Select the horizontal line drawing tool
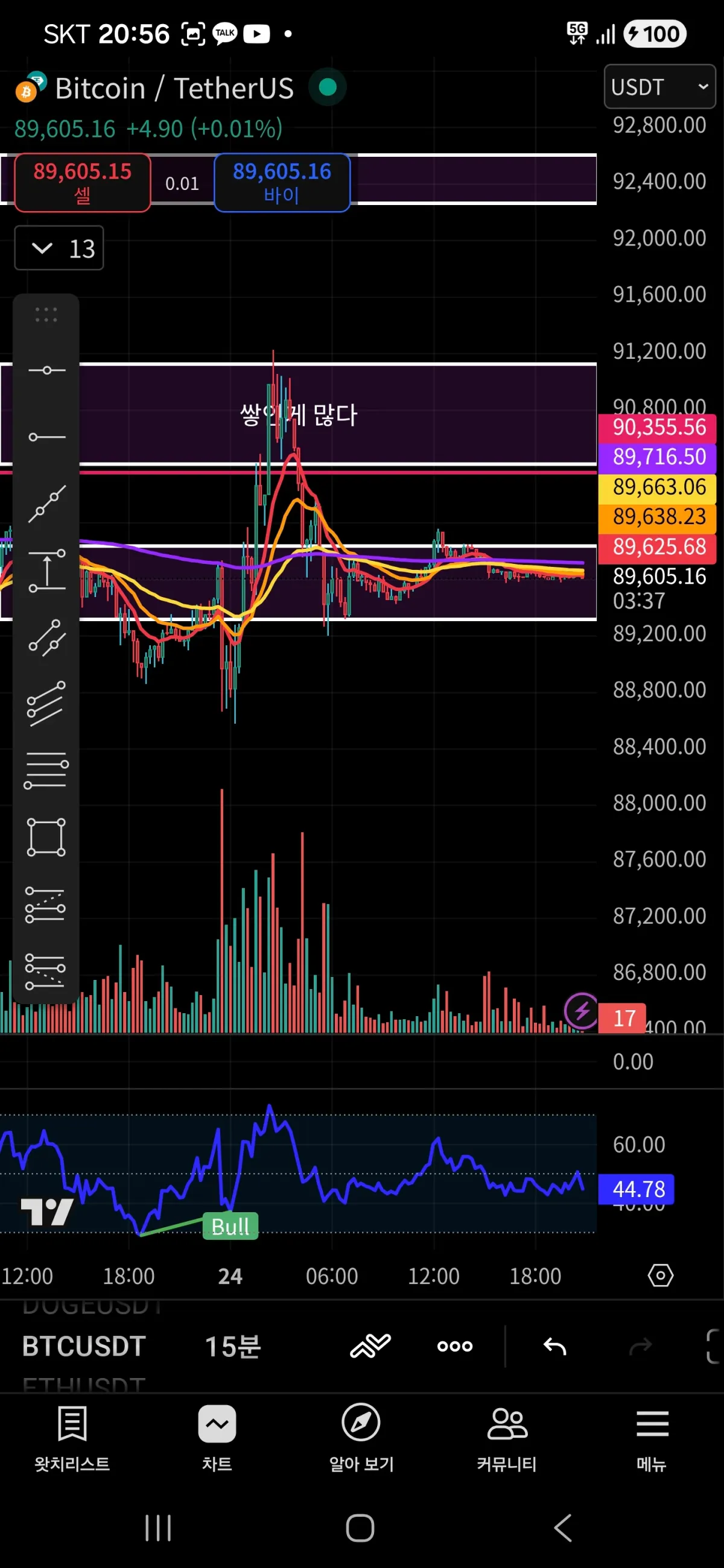This screenshot has height=1568, width=724. pyautogui.click(x=46, y=370)
